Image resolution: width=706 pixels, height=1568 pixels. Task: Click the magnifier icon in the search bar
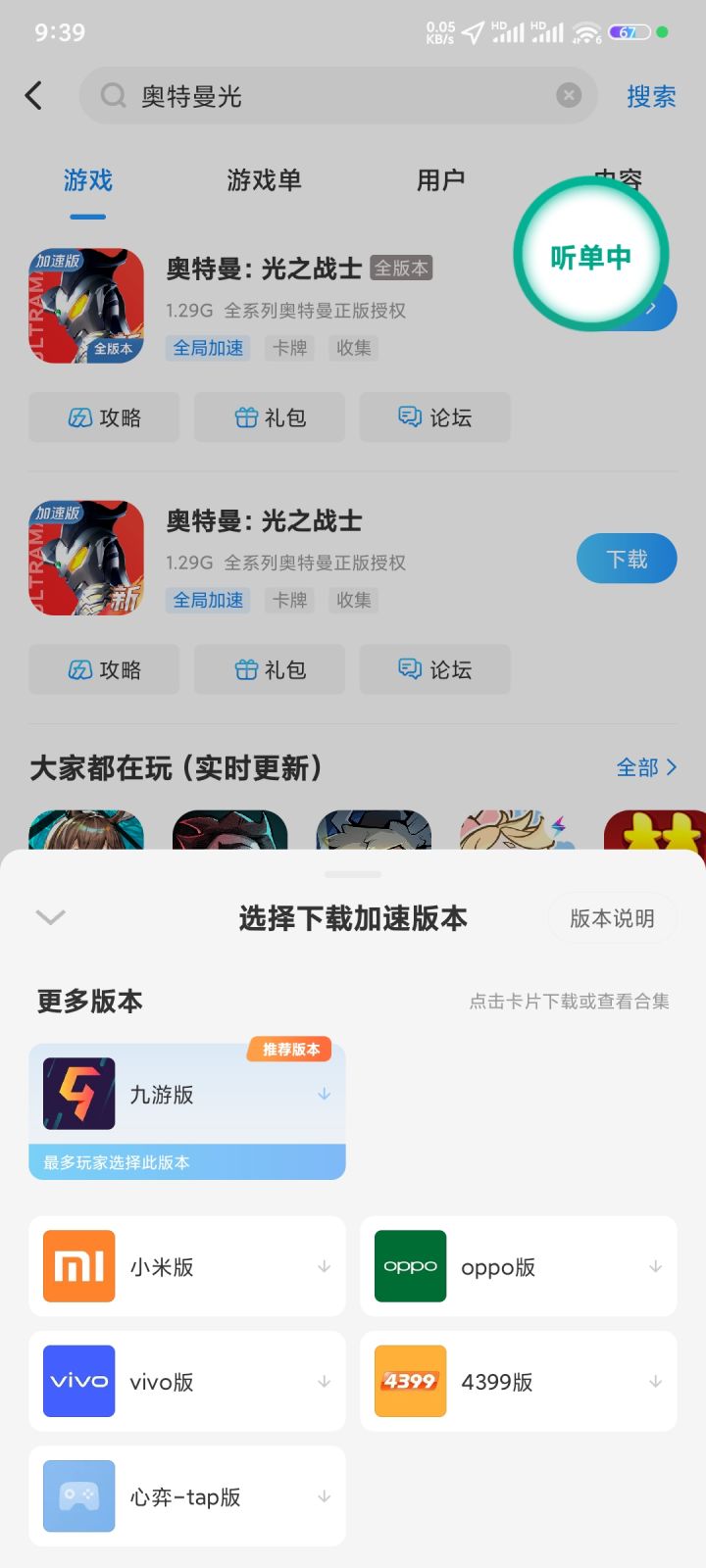point(113,95)
